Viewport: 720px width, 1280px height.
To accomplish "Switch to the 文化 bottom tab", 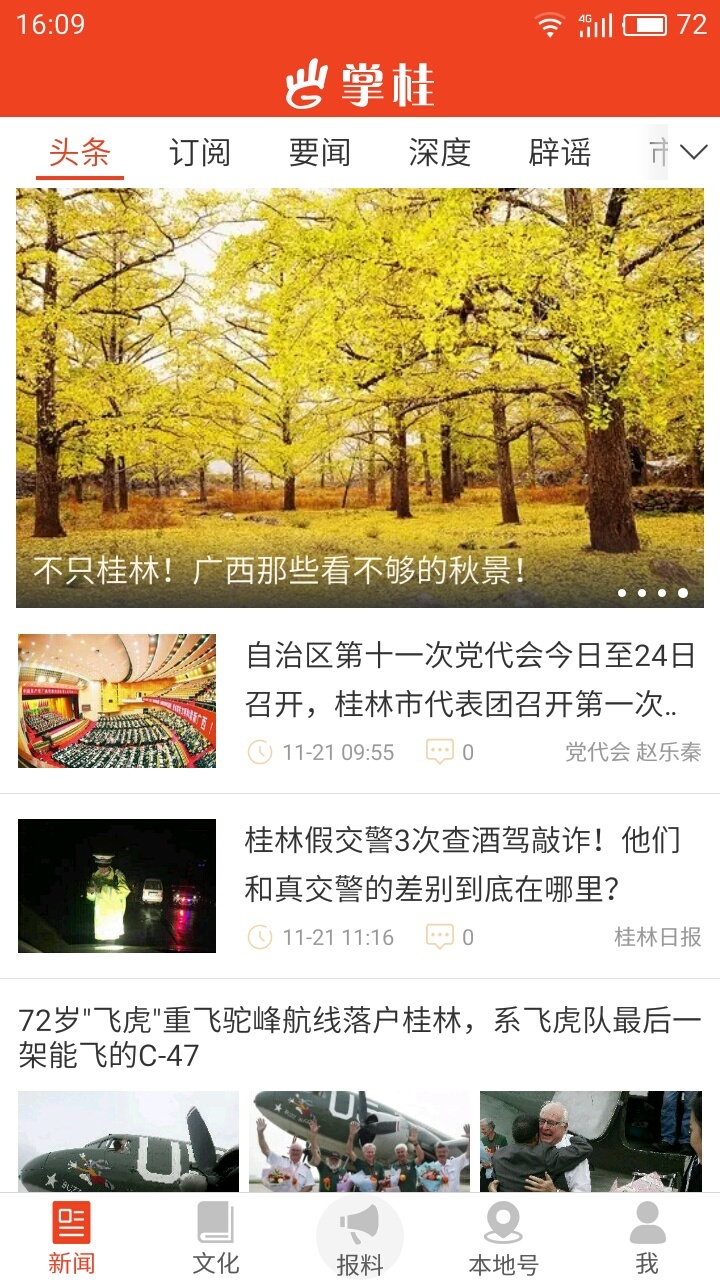I will pyautogui.click(x=216, y=1237).
